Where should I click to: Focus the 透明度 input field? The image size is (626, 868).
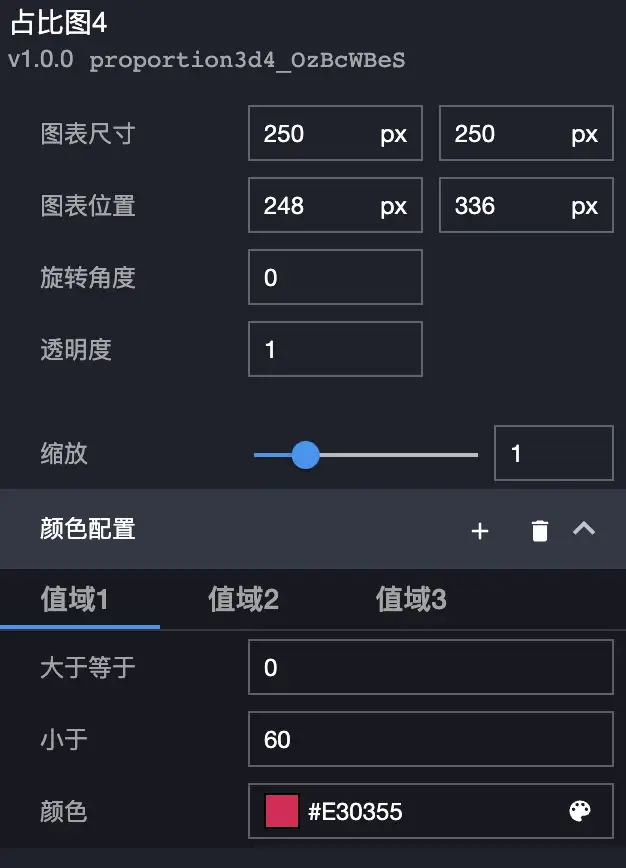click(334, 349)
